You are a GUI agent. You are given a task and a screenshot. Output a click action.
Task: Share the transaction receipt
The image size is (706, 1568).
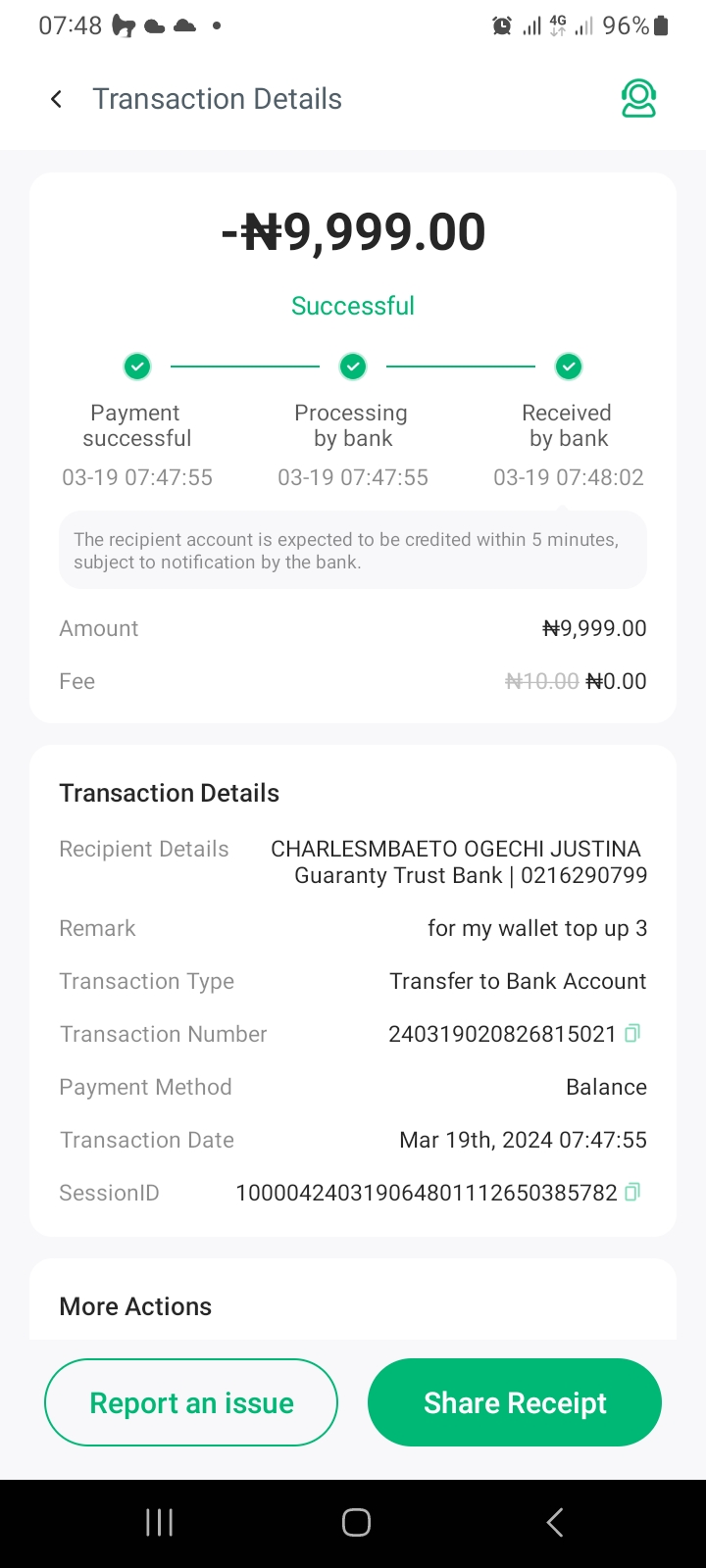click(515, 1402)
